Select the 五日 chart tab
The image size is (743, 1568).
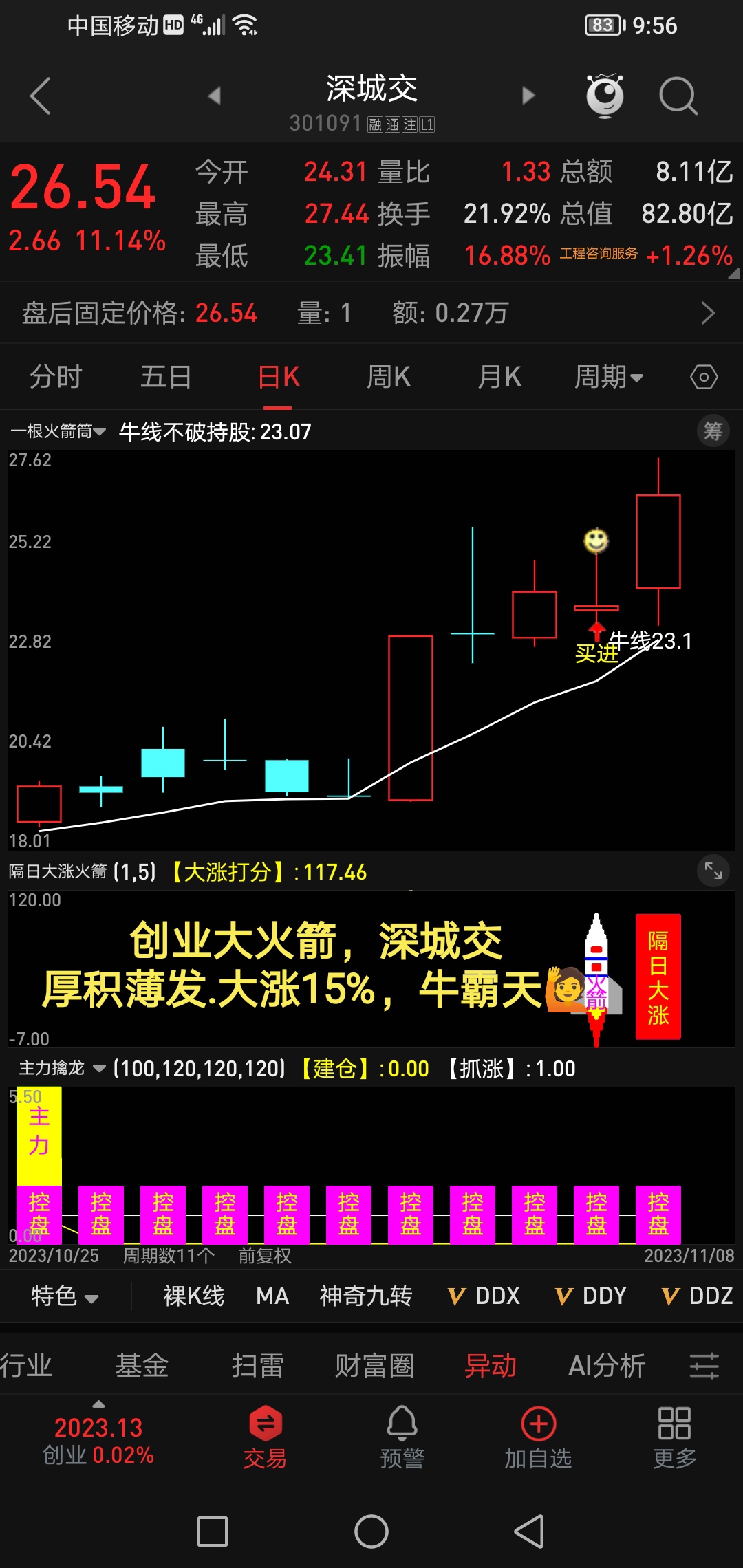click(x=166, y=377)
